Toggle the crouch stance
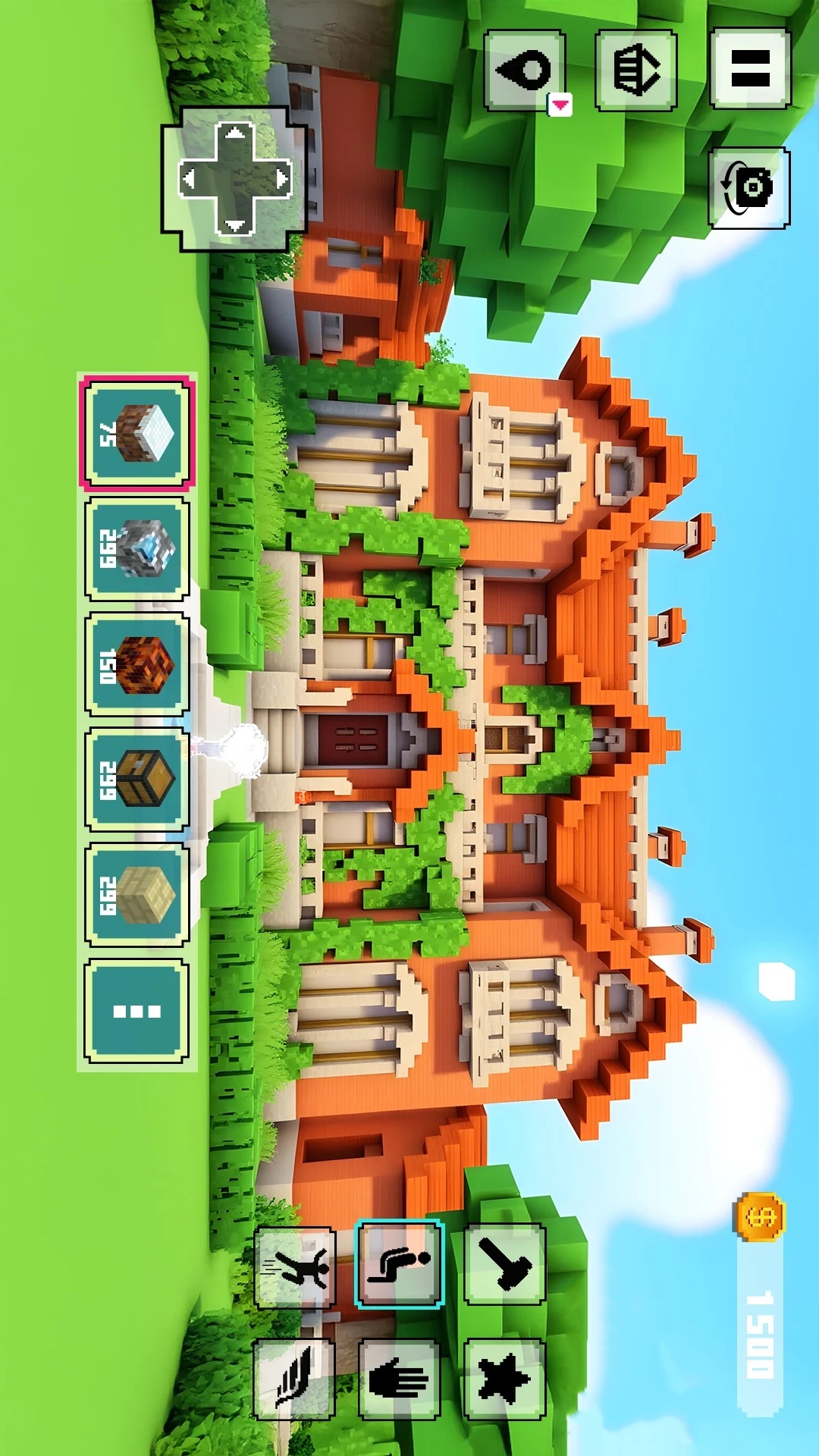Viewport: 819px width, 1456px height. point(399,1264)
